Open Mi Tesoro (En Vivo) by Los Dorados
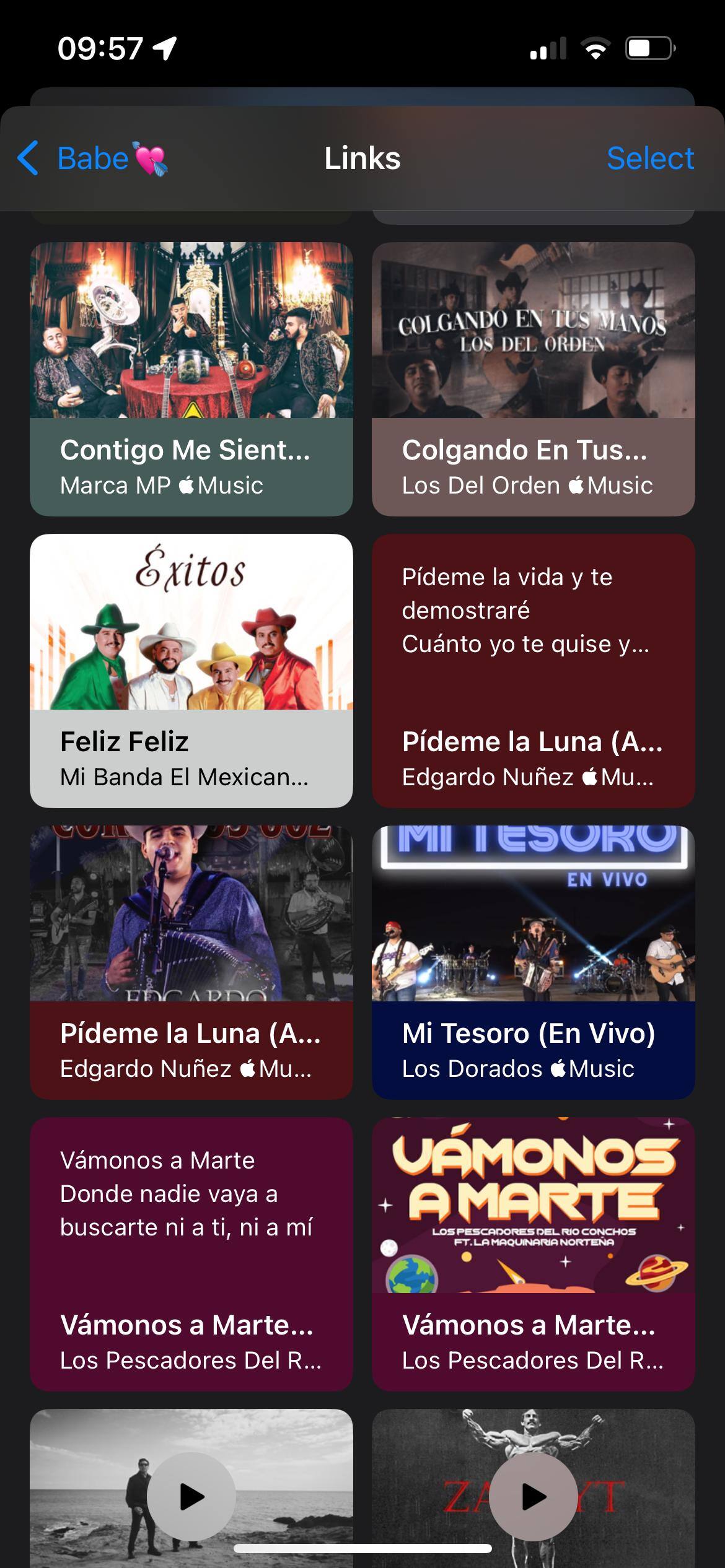The width and height of the screenshot is (725, 1568). 533,962
